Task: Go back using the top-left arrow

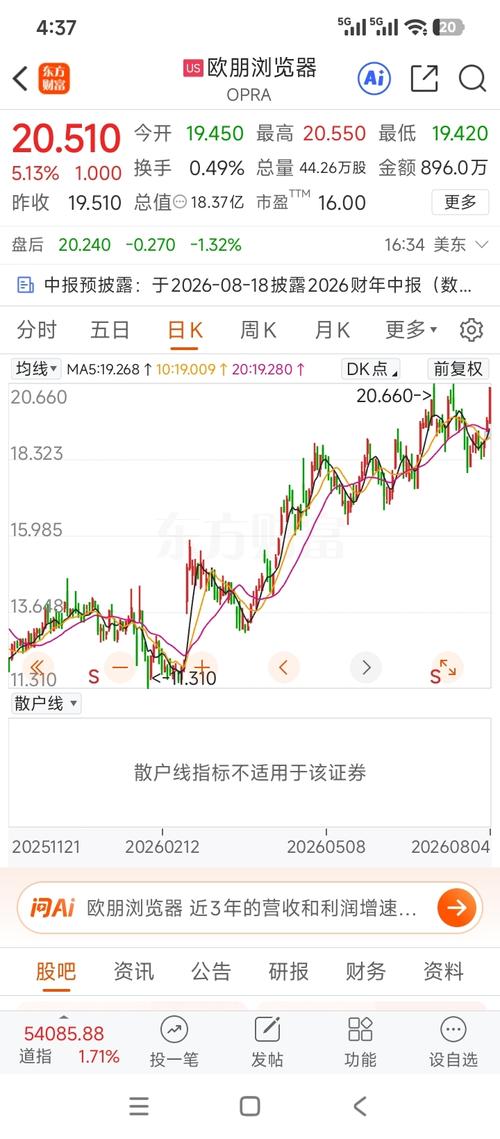Action: coord(20,78)
